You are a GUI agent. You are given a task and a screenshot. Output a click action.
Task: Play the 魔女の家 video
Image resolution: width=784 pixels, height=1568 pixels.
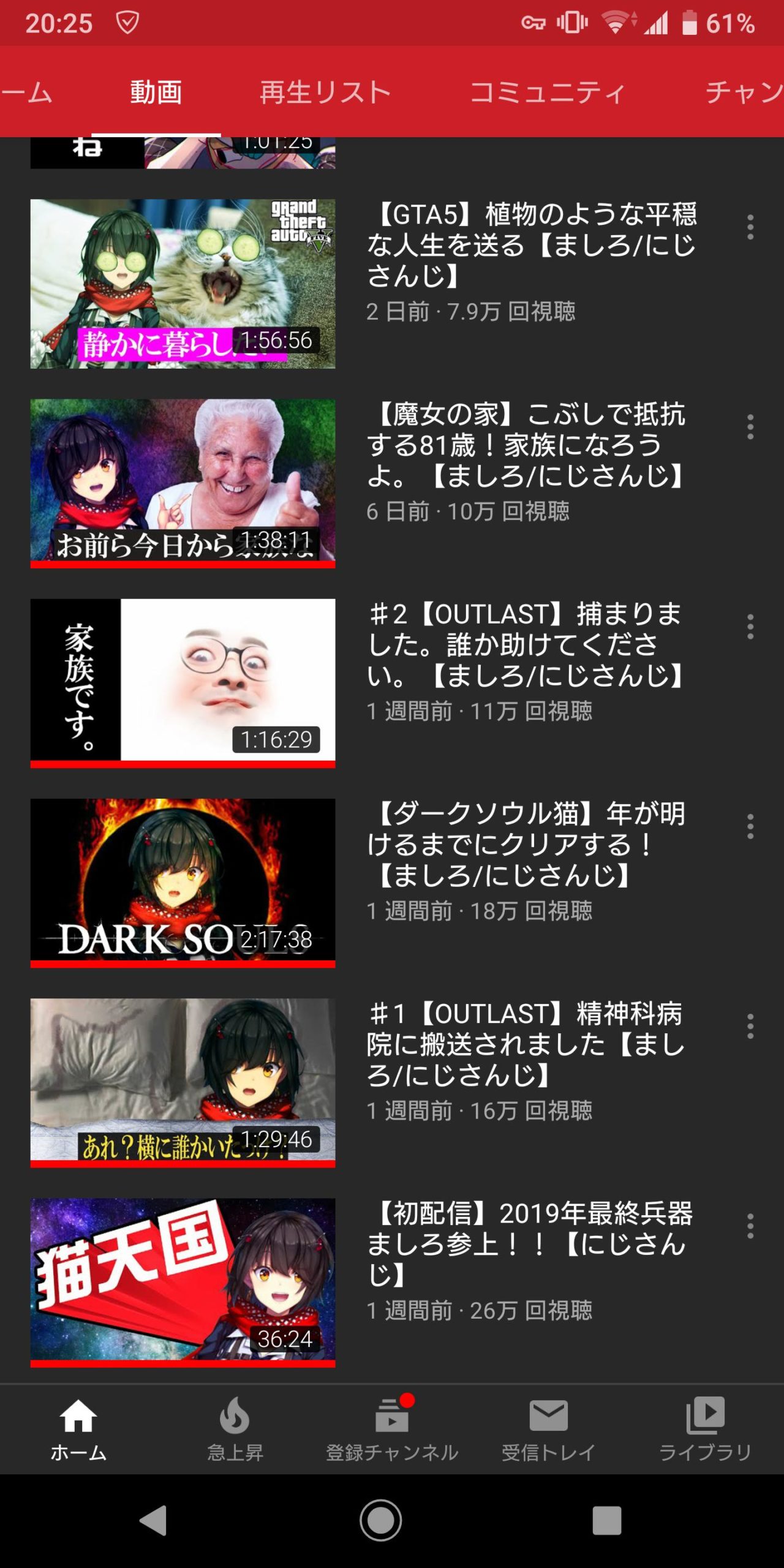(x=183, y=483)
